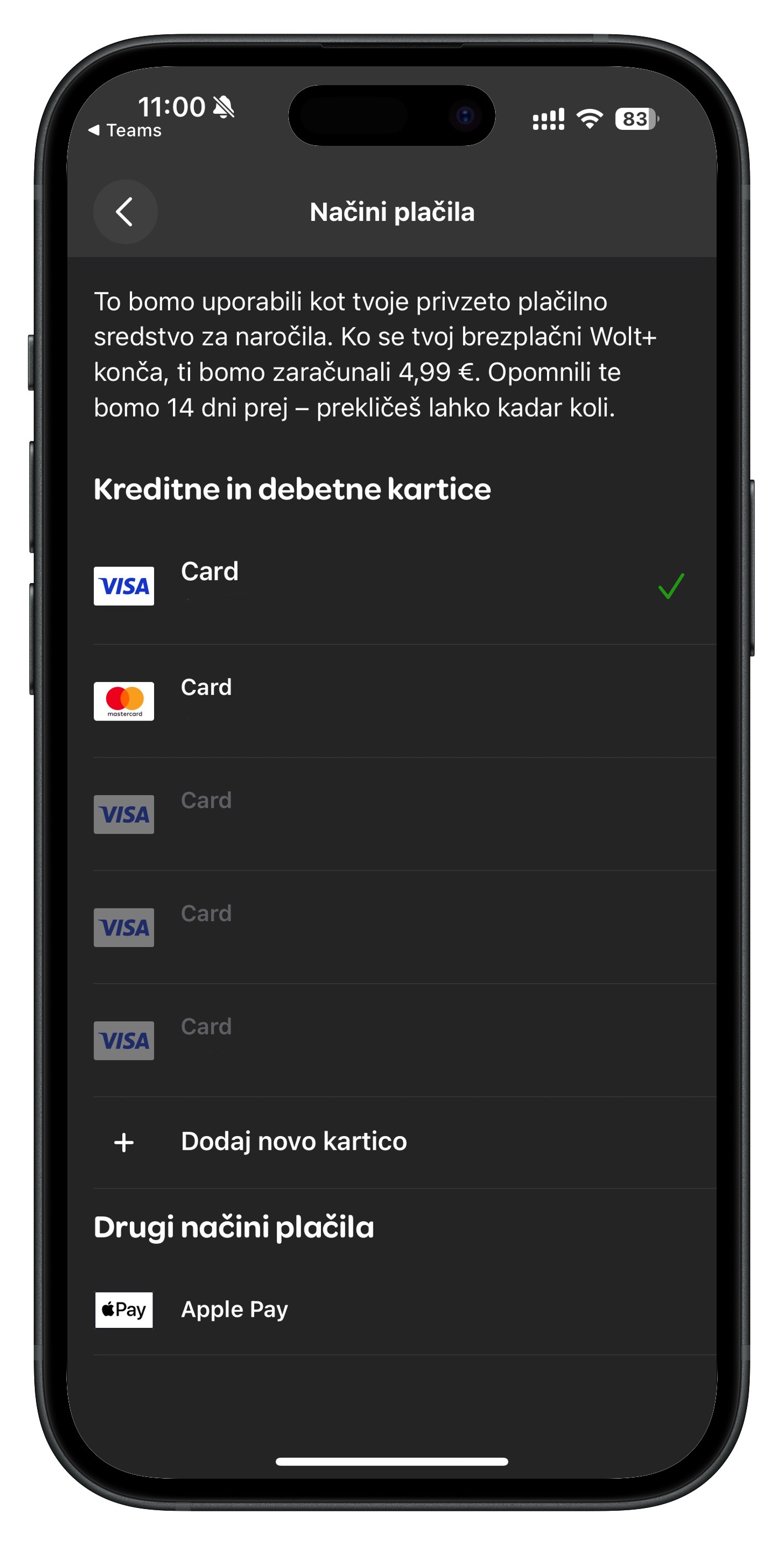Tap Dodaj novo kartico
This screenshot has width=784, height=1545.
pos(294,1142)
